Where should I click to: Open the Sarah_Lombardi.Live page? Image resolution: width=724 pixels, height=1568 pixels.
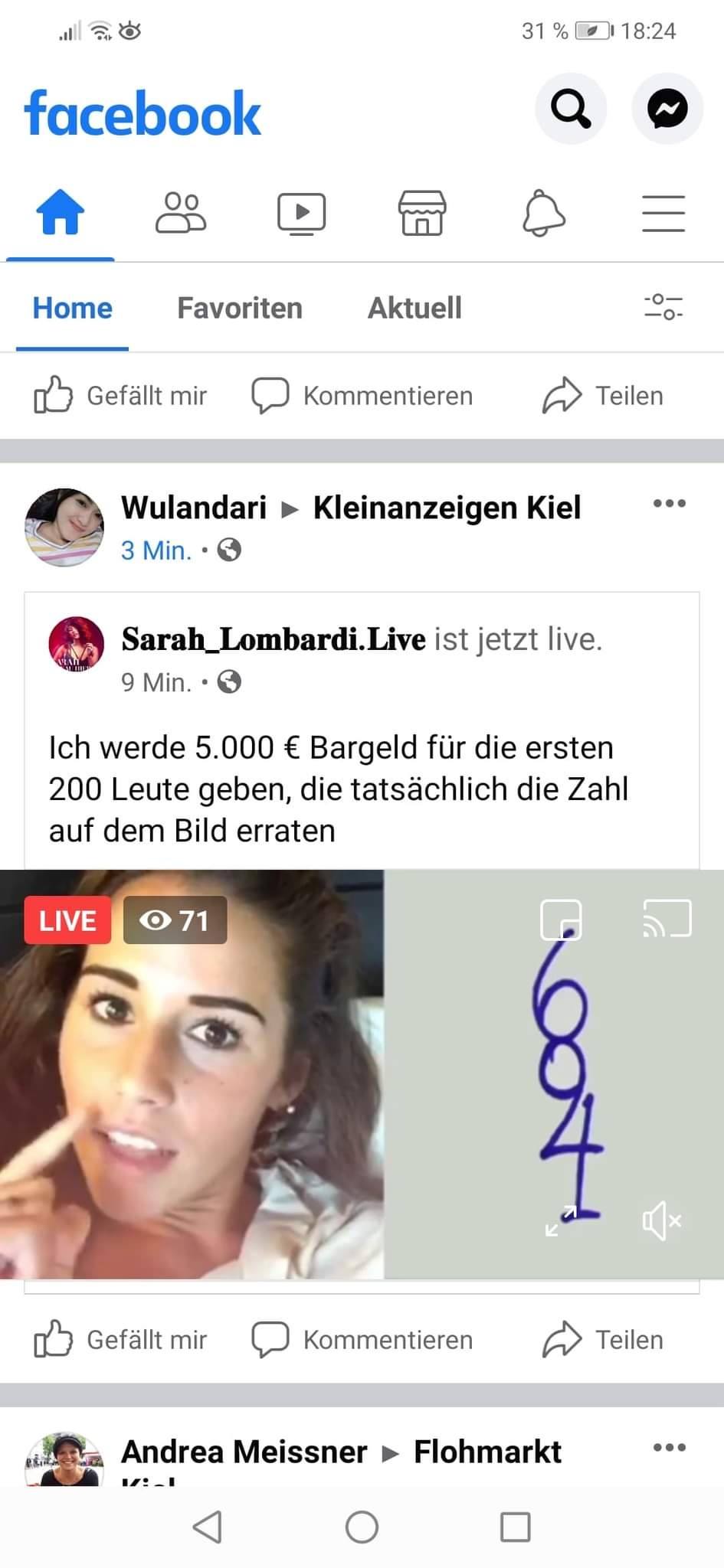(274, 639)
